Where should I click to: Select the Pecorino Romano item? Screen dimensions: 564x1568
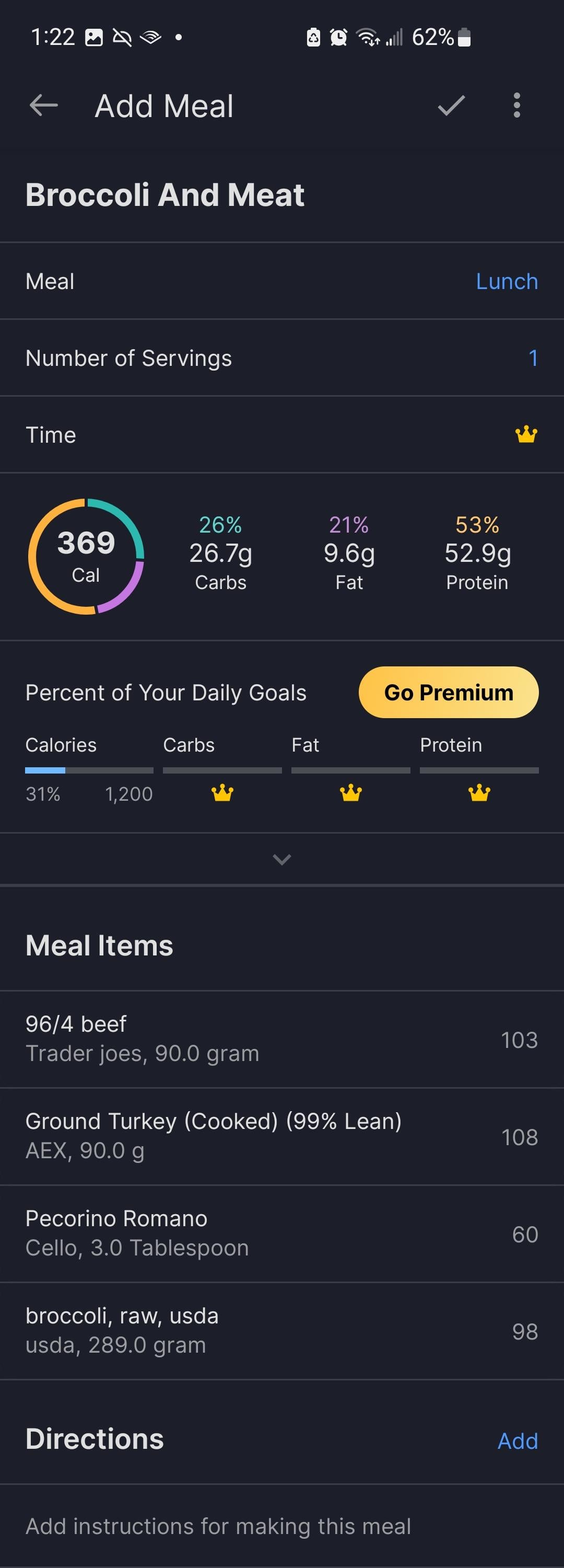click(281, 1233)
